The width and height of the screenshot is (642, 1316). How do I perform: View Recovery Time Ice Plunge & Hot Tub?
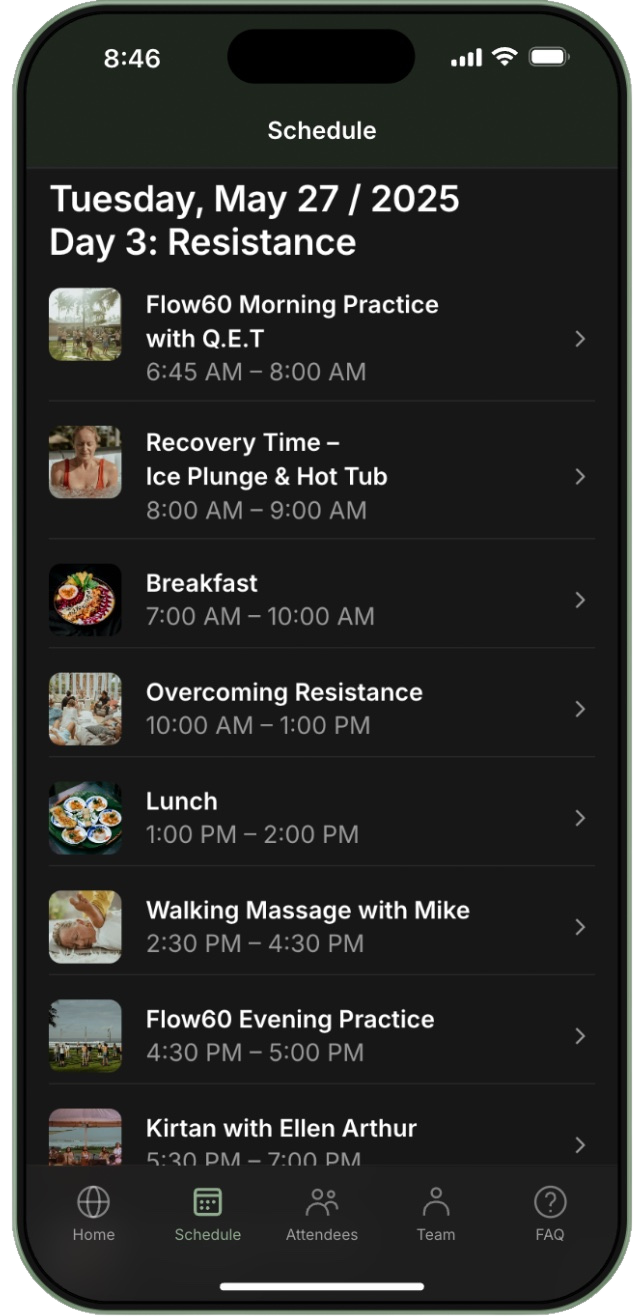pyautogui.click(x=320, y=476)
